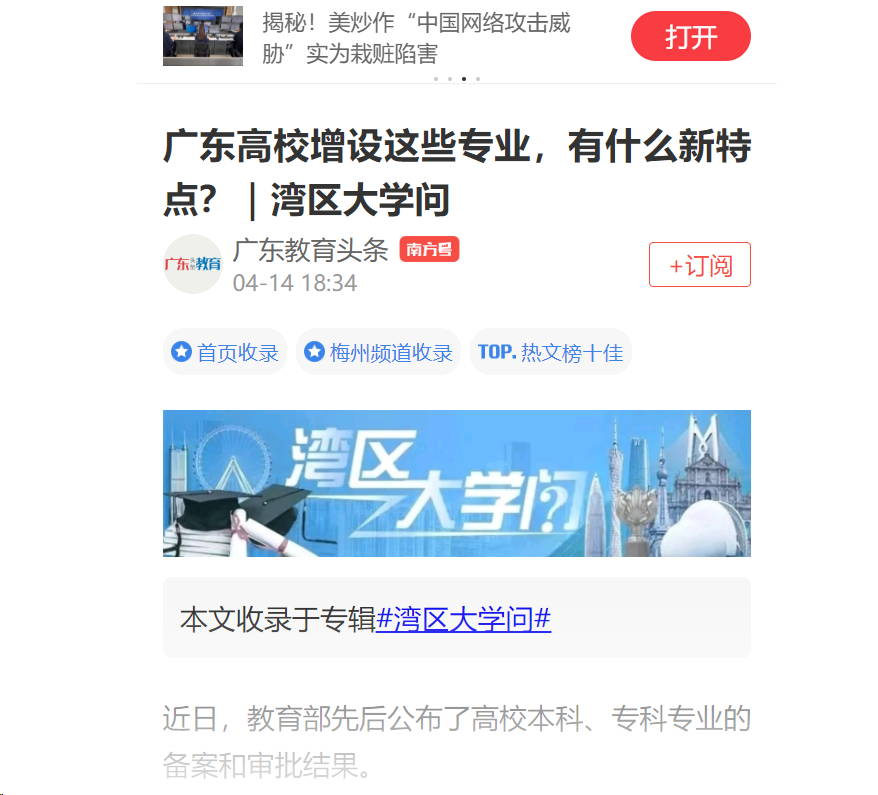Open the #湾区大学问# album link
Image resolution: width=878 pixels, height=795 pixels.
463,619
